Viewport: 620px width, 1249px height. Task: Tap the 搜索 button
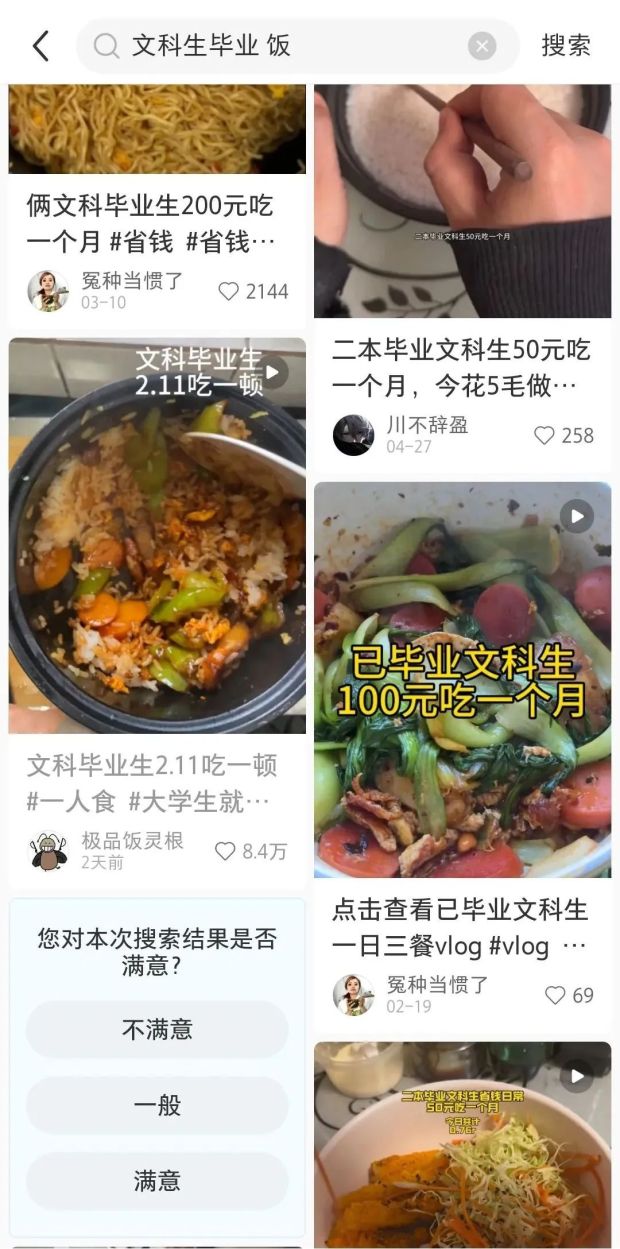coord(566,46)
